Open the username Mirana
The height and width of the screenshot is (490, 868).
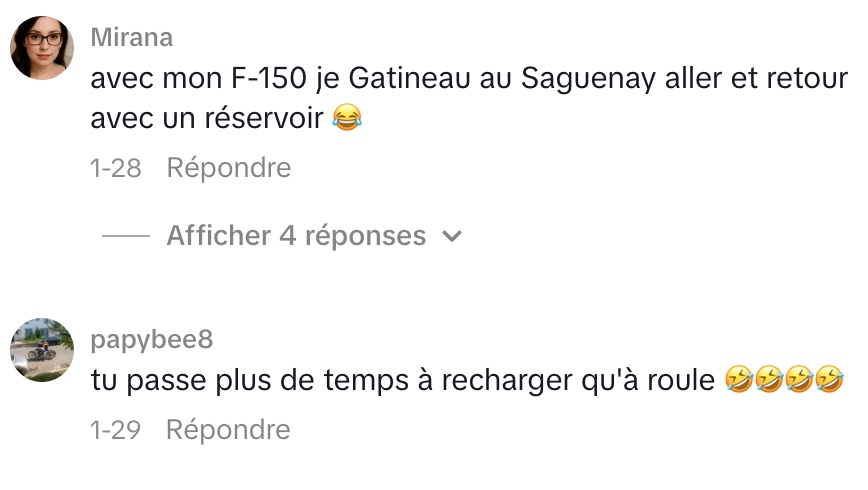pos(131,37)
